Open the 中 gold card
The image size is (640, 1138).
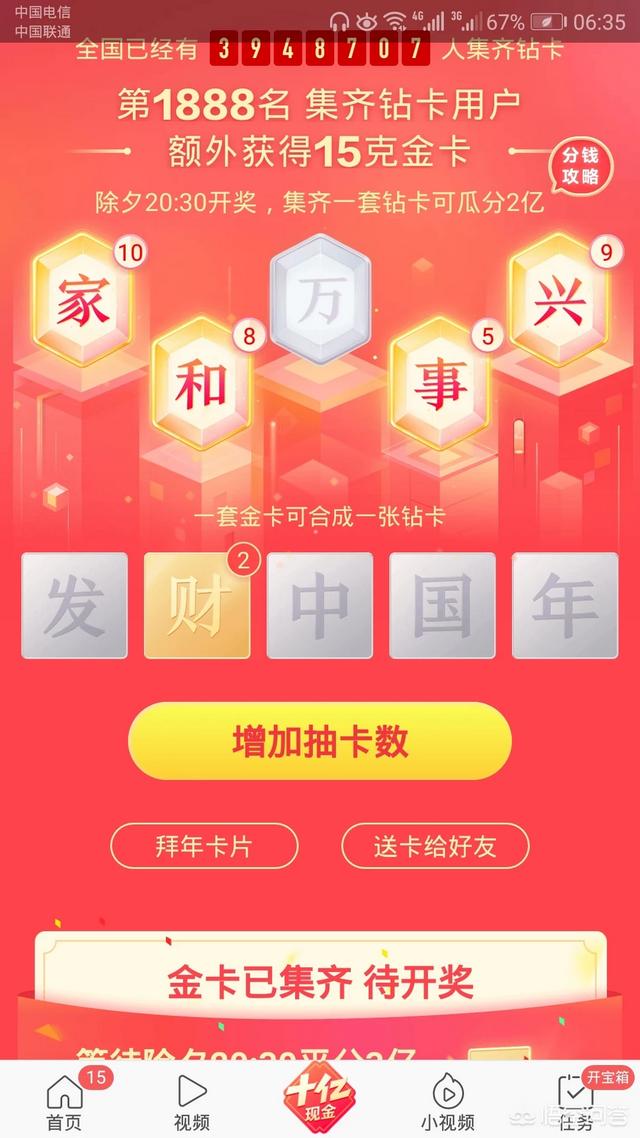click(x=320, y=606)
